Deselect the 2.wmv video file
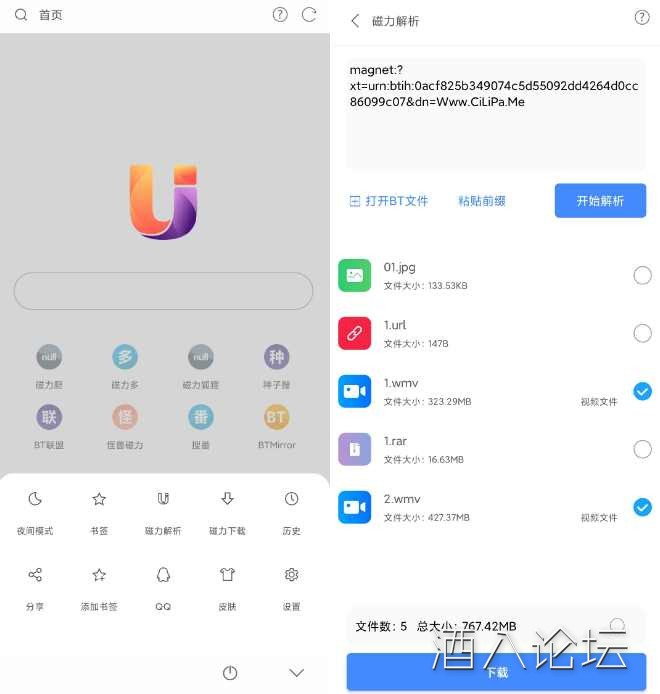The width and height of the screenshot is (660, 694). [x=642, y=507]
